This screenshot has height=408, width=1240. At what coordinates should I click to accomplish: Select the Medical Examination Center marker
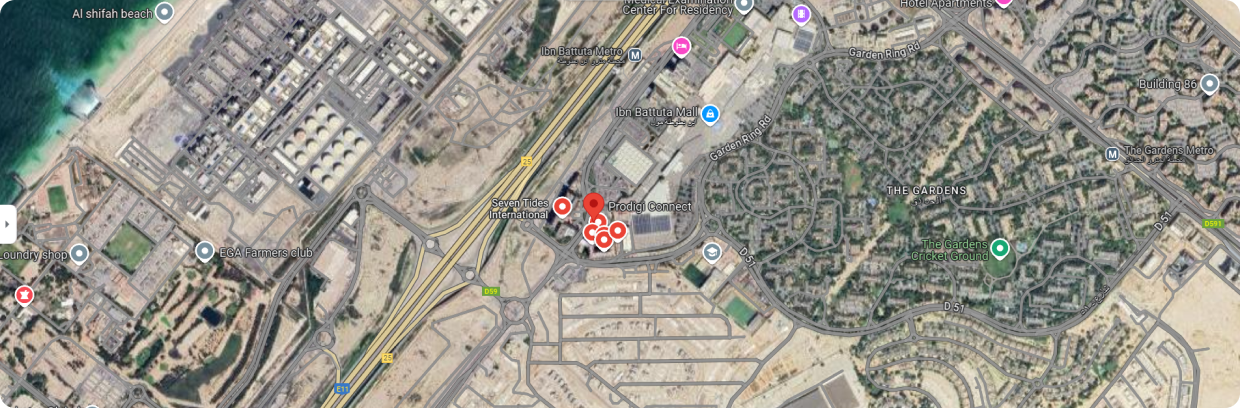point(743,6)
